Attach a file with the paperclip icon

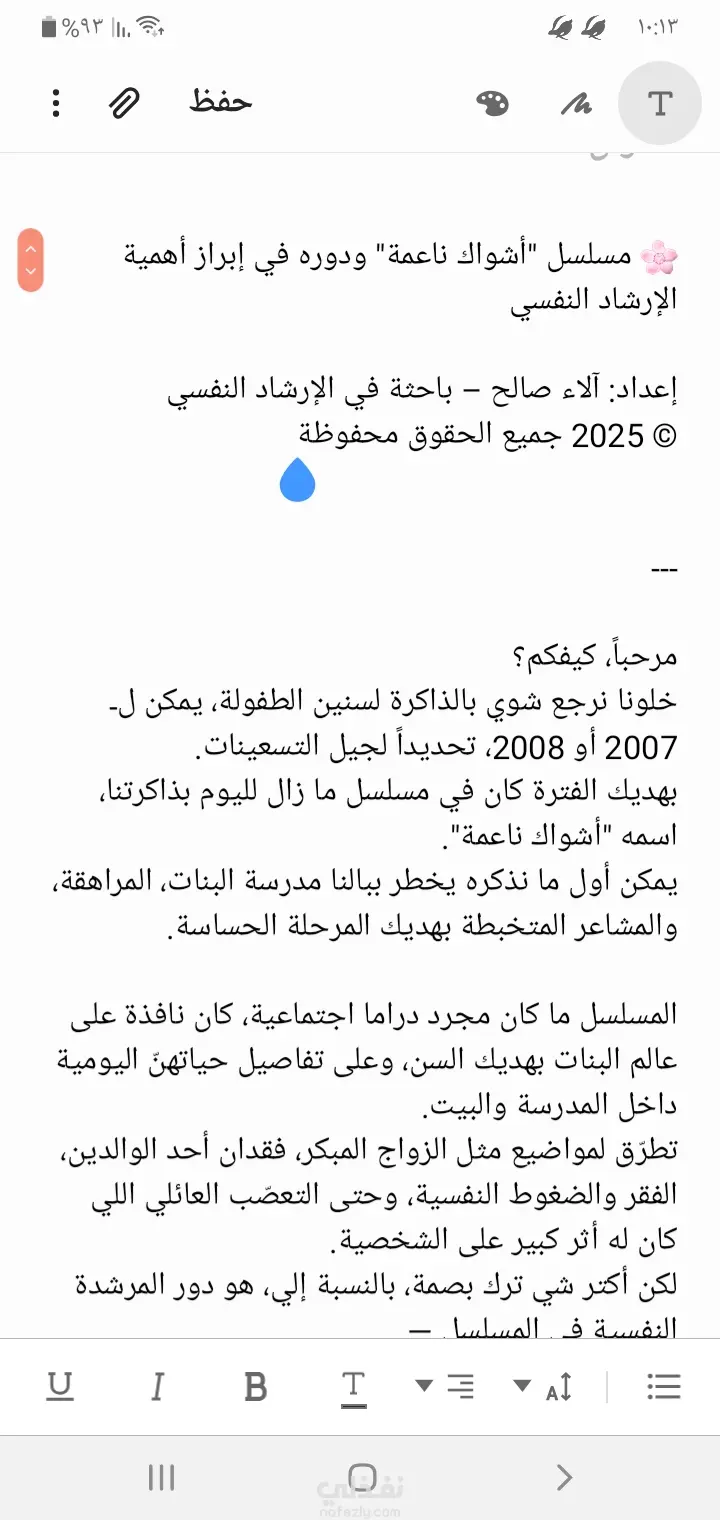pos(124,103)
